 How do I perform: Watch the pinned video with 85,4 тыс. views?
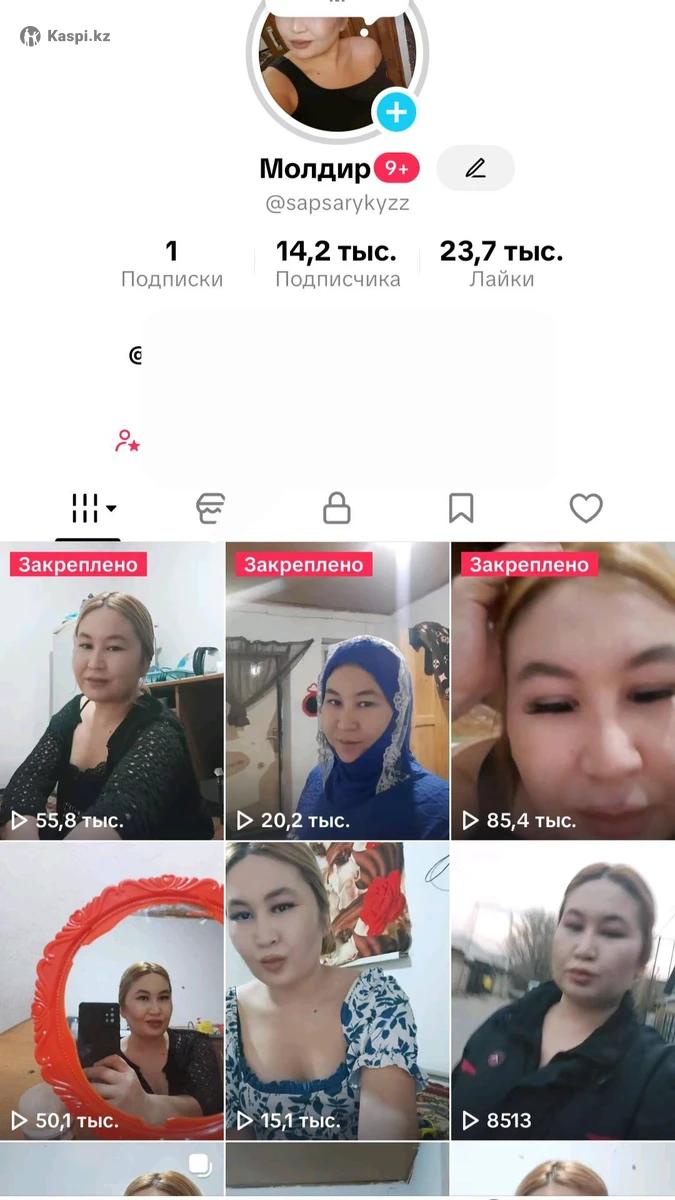tap(563, 690)
